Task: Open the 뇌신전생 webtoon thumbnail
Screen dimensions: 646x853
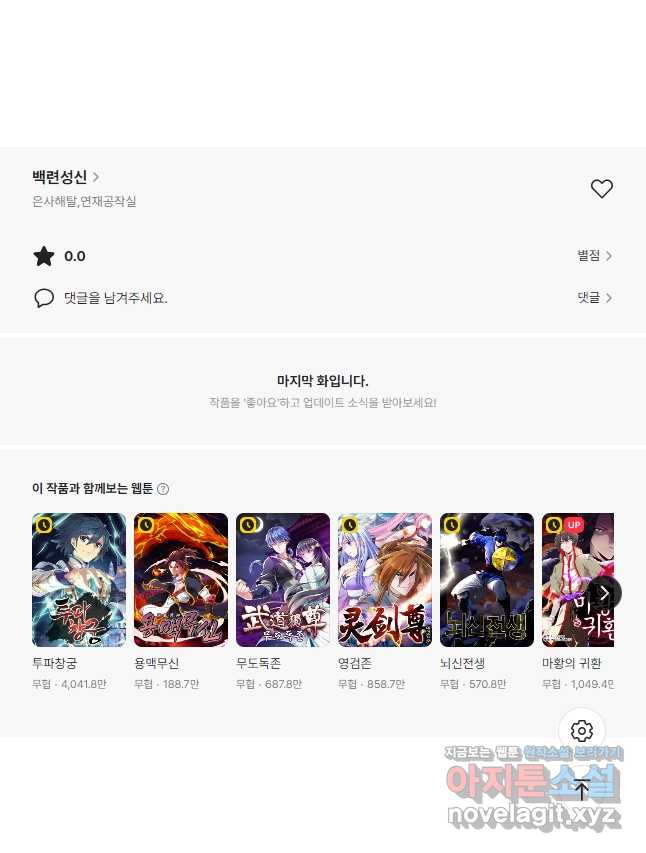Action: pos(487,580)
